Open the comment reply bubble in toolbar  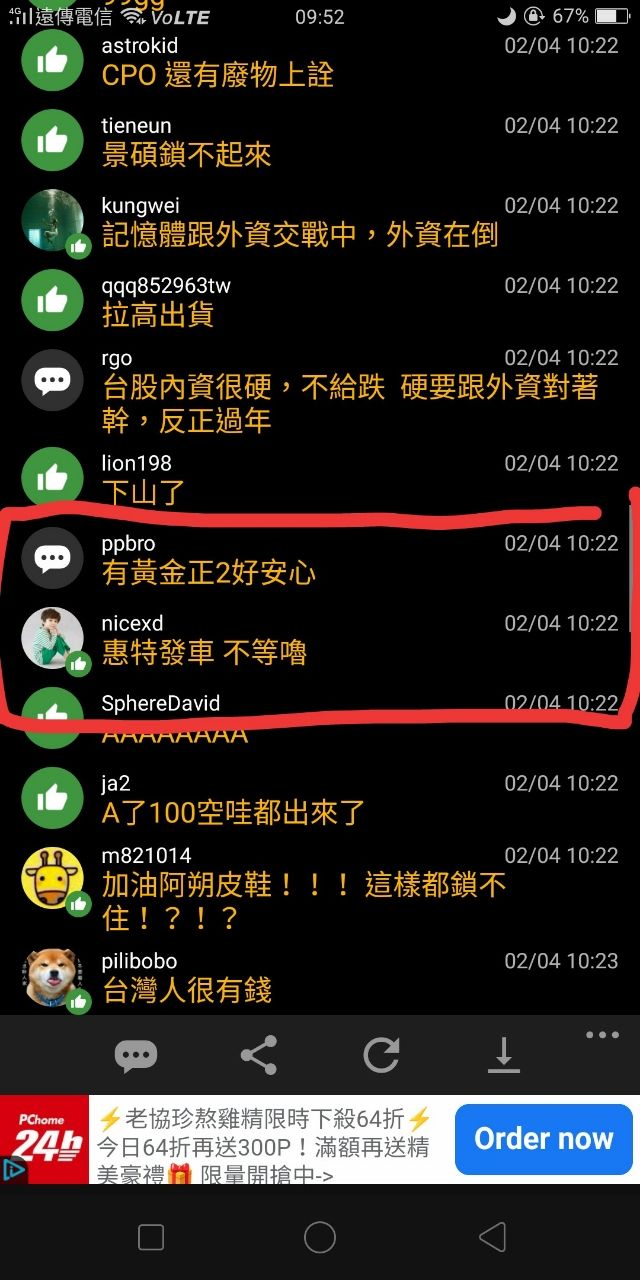coord(136,1055)
